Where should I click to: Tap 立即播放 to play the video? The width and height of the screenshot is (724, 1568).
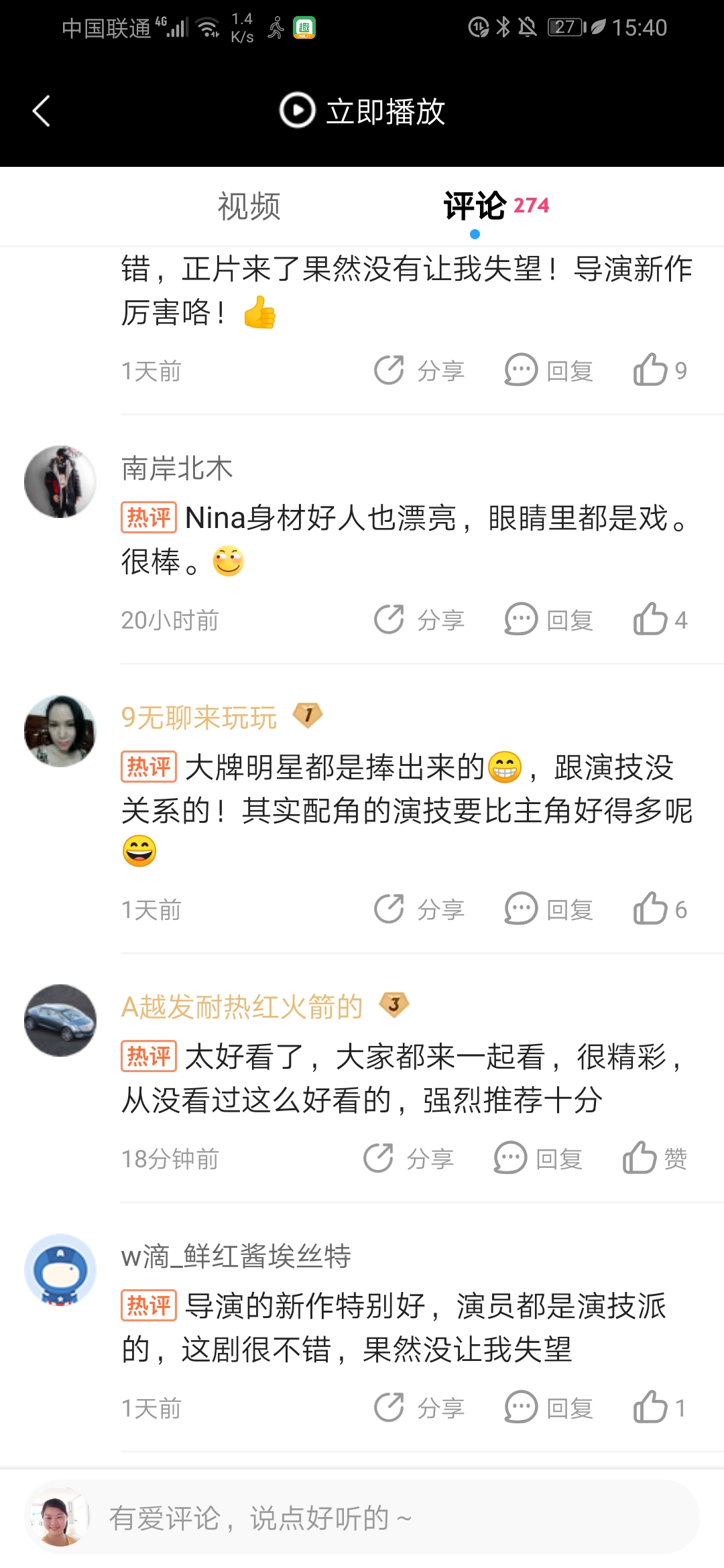[363, 111]
